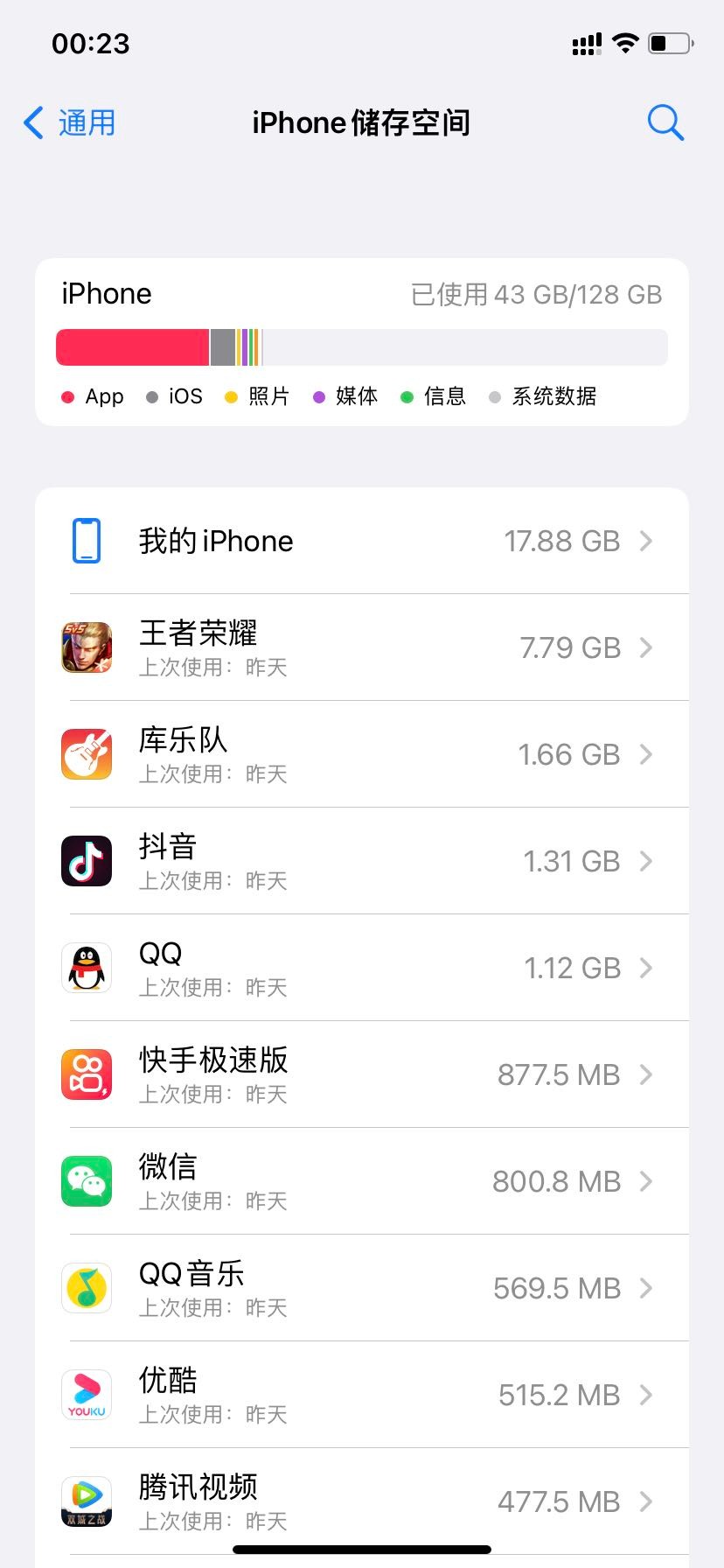The height and width of the screenshot is (1568, 724).
Task: Open 我的 iPhone storage details
Action: [x=362, y=541]
